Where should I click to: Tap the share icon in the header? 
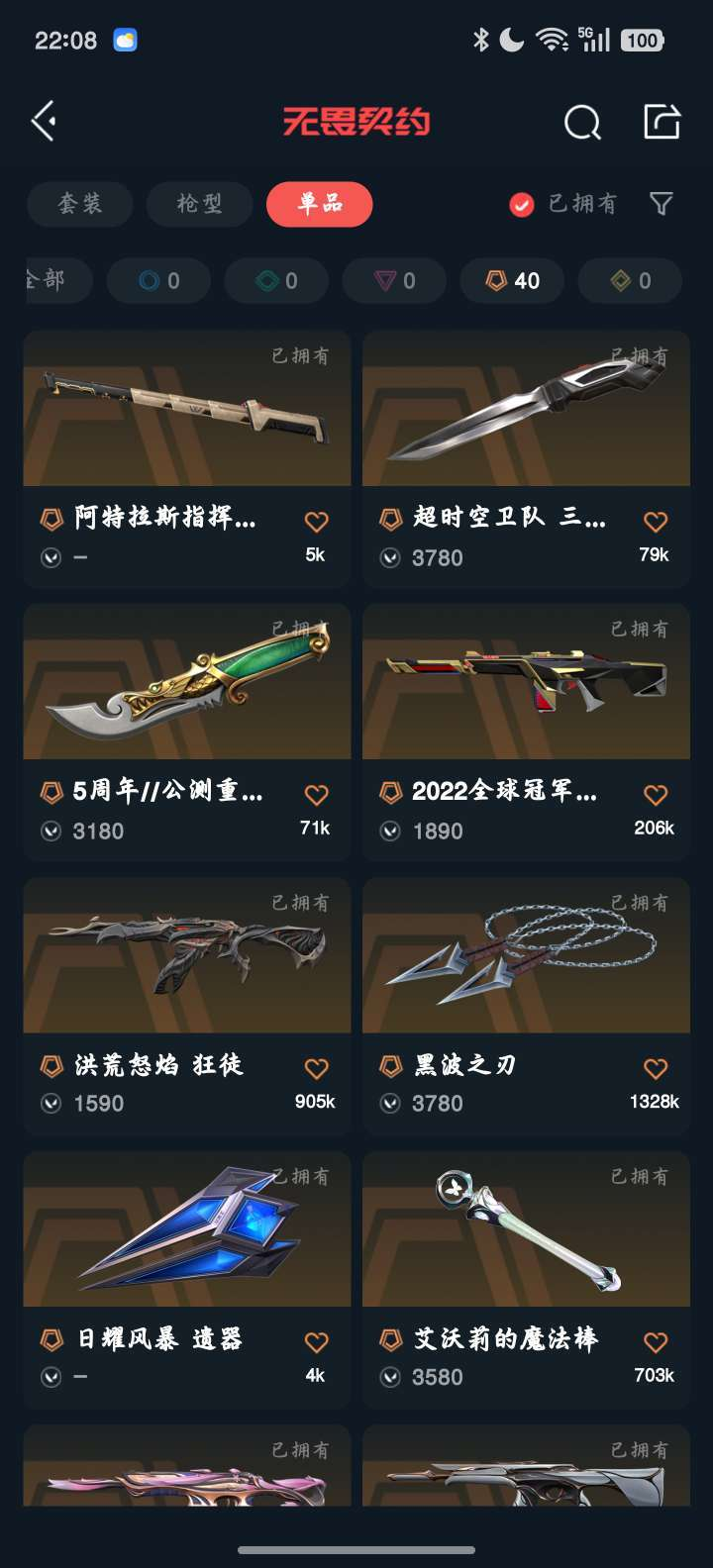point(662,122)
